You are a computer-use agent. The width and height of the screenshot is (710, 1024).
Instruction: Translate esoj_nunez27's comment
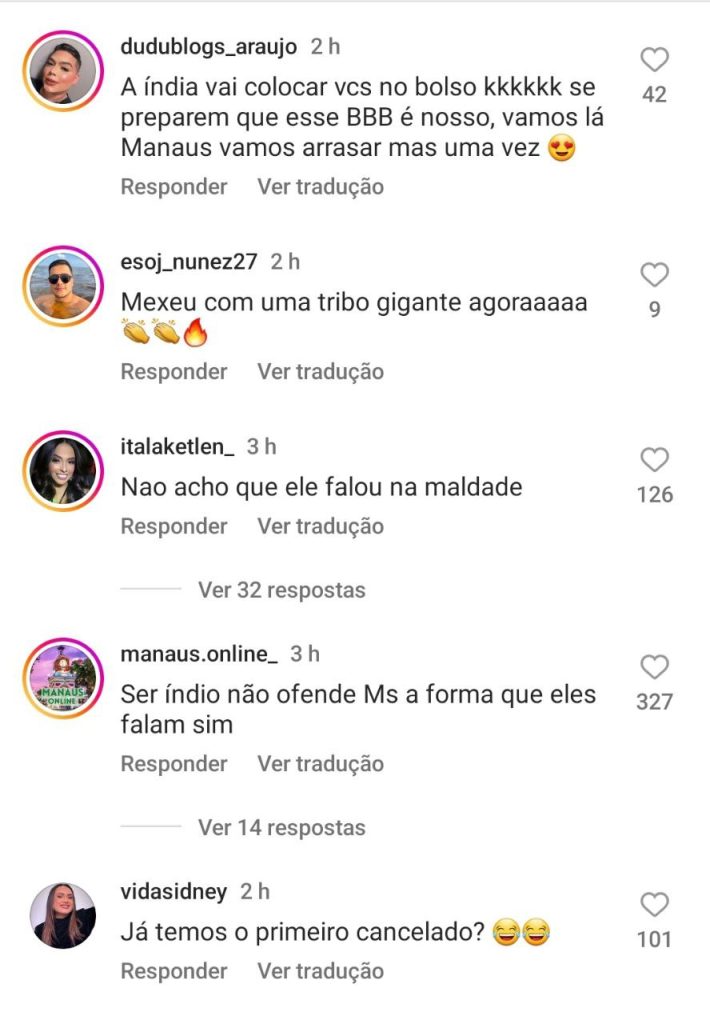[320, 372]
